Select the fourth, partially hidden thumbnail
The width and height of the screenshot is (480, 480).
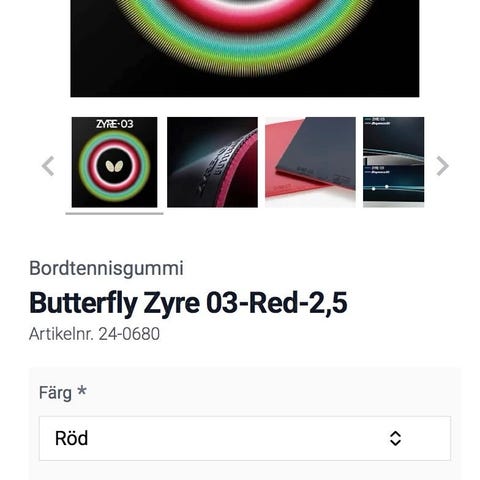tap(394, 162)
